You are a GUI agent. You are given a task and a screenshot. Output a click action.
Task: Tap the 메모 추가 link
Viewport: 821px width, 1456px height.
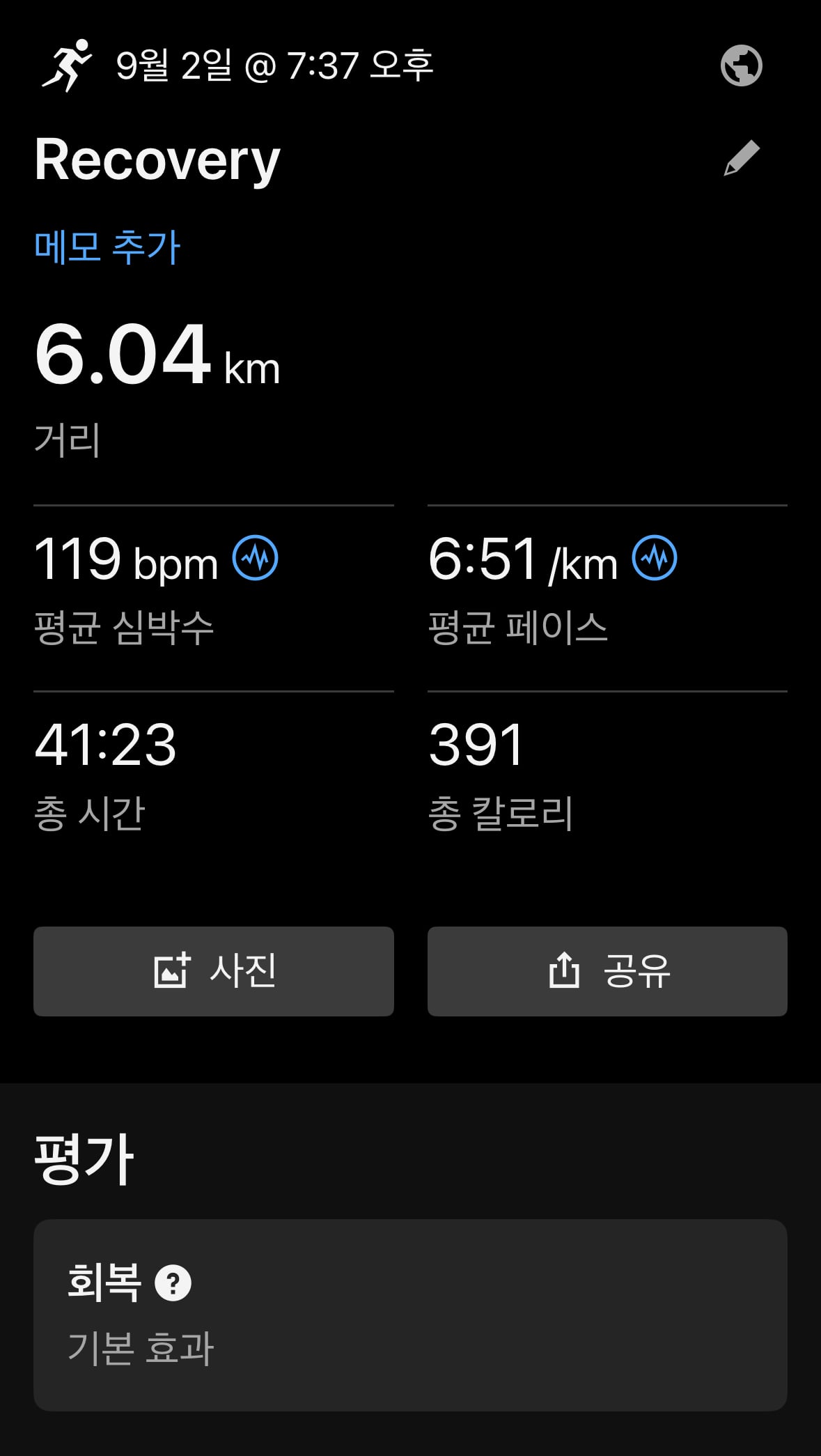click(x=107, y=247)
